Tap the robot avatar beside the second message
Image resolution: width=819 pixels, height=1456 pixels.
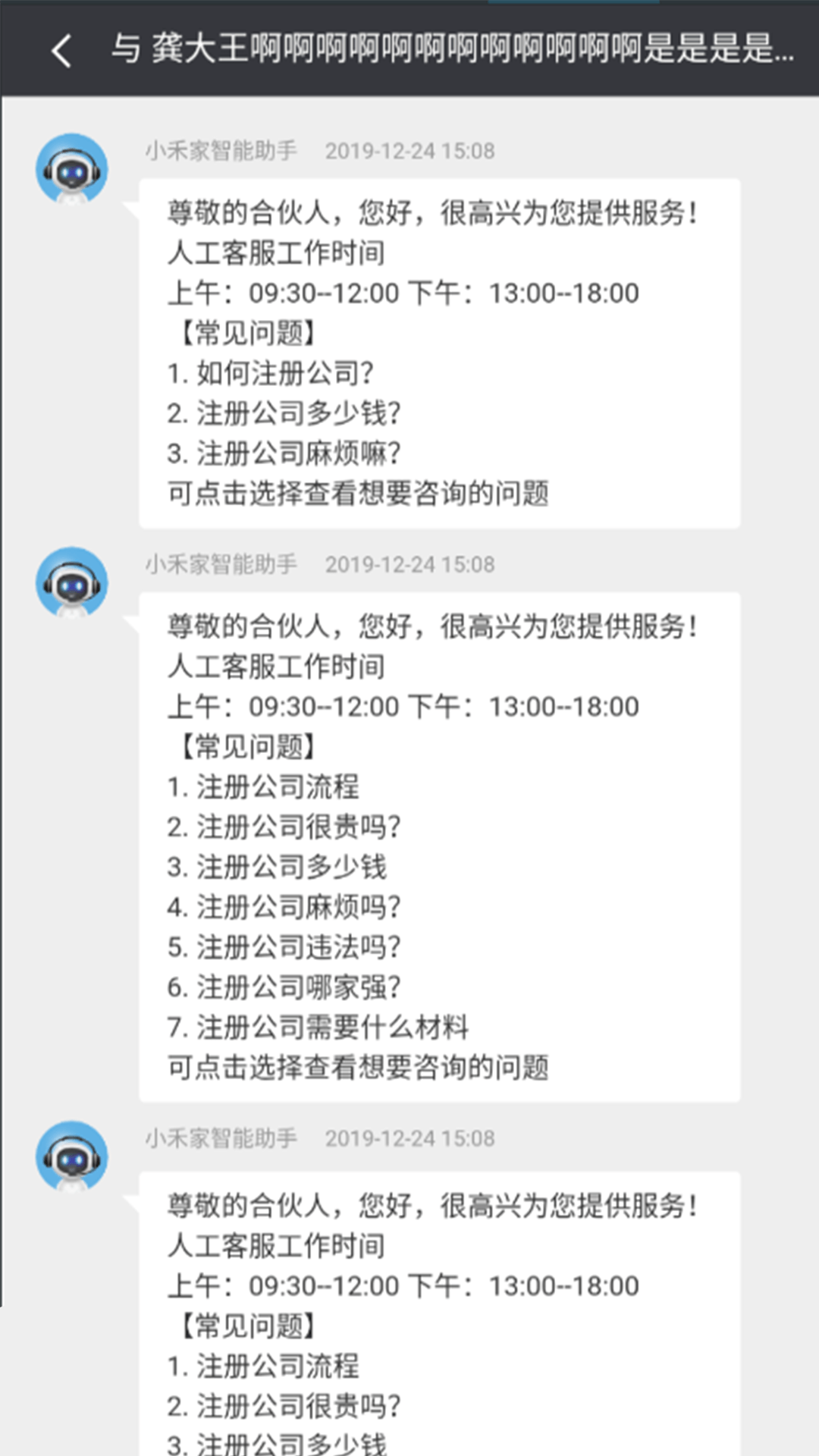[74, 582]
